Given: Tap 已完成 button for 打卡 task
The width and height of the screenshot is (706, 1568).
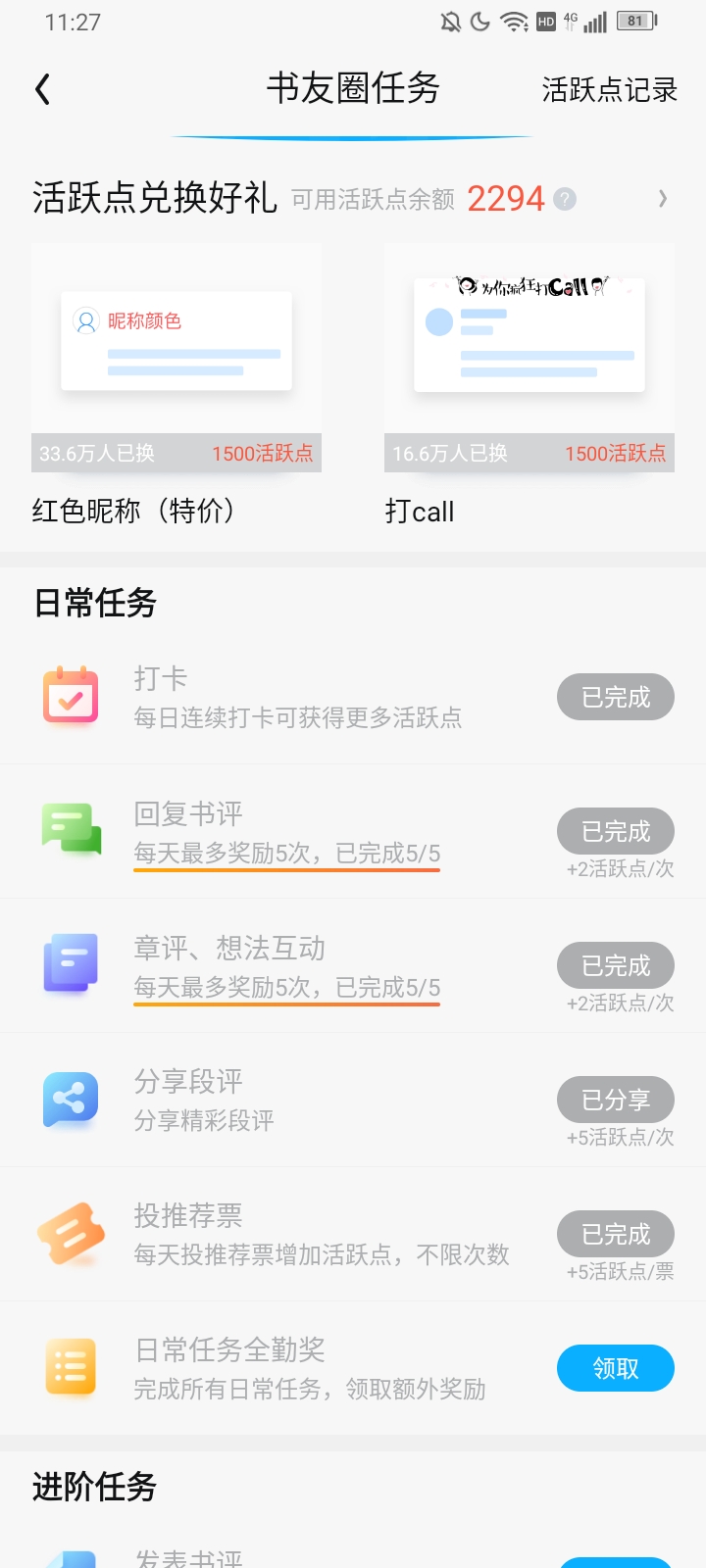Looking at the screenshot, I should point(616,697).
